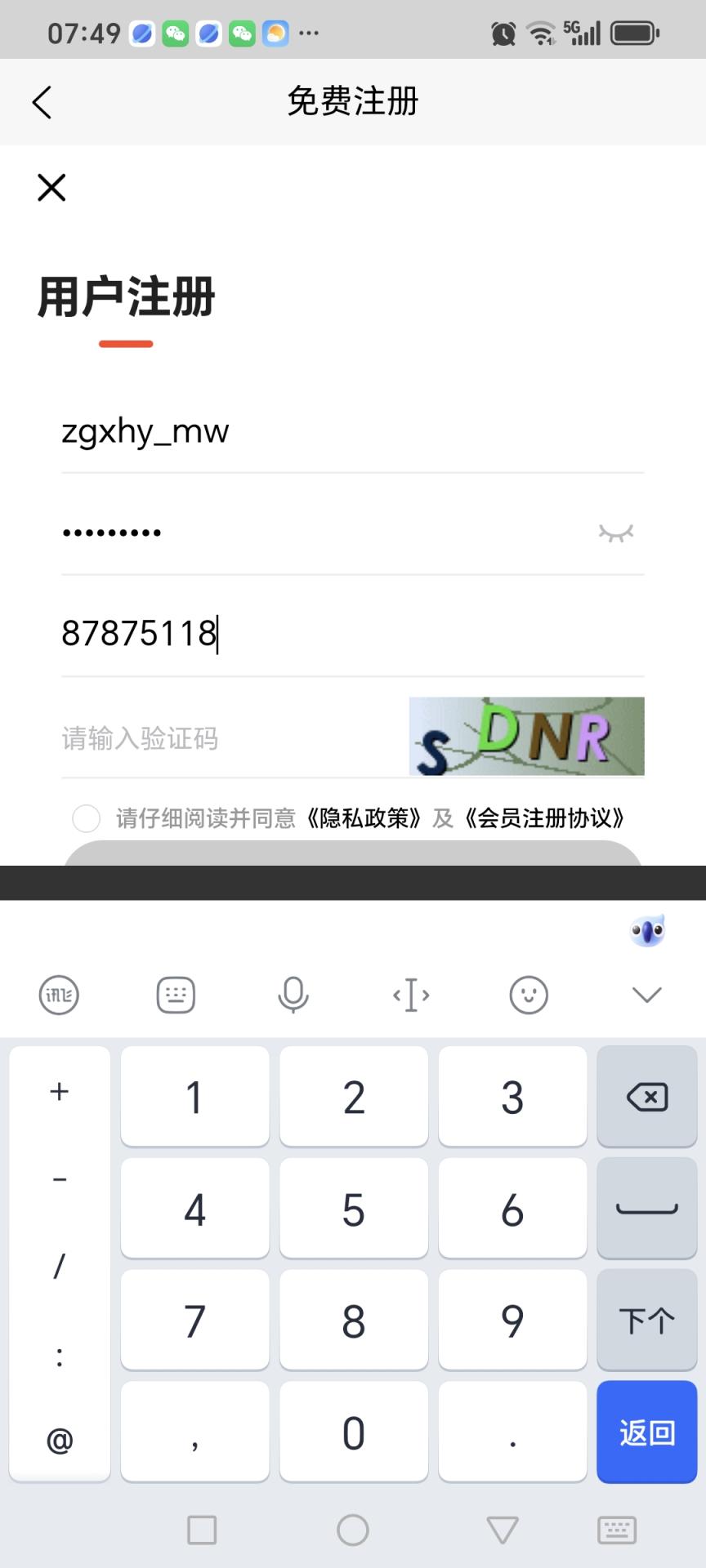Switch keyboard layout via keyboard icon

[175, 995]
